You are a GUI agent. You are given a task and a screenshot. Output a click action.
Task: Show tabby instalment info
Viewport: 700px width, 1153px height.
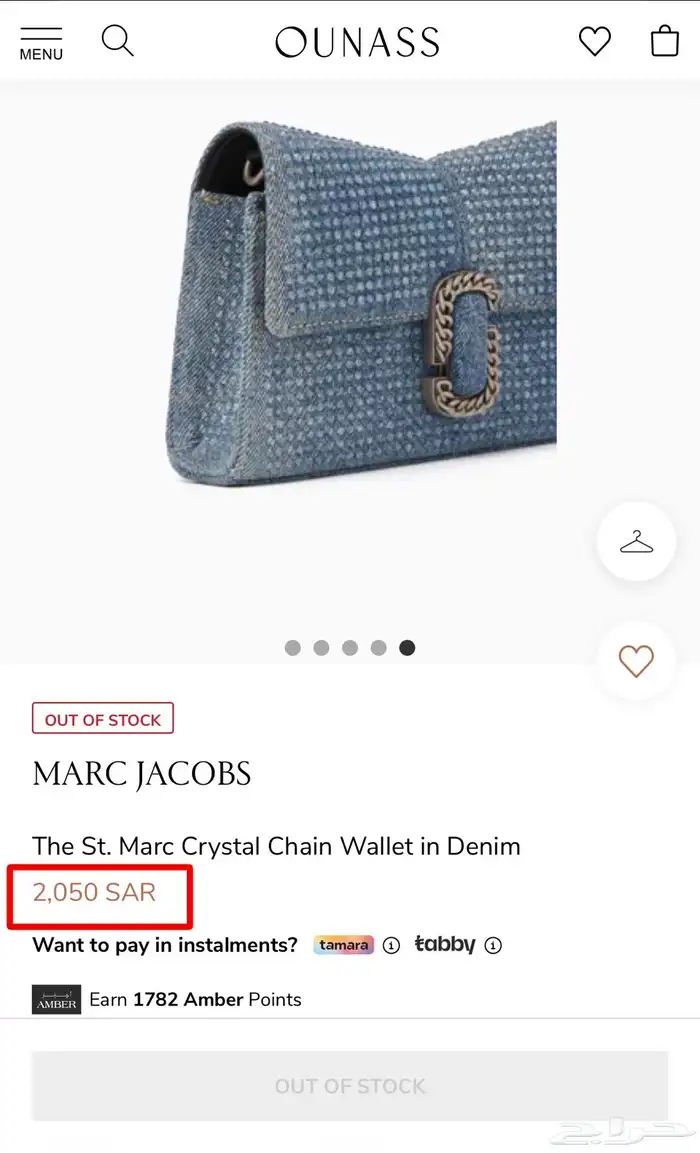(x=493, y=945)
